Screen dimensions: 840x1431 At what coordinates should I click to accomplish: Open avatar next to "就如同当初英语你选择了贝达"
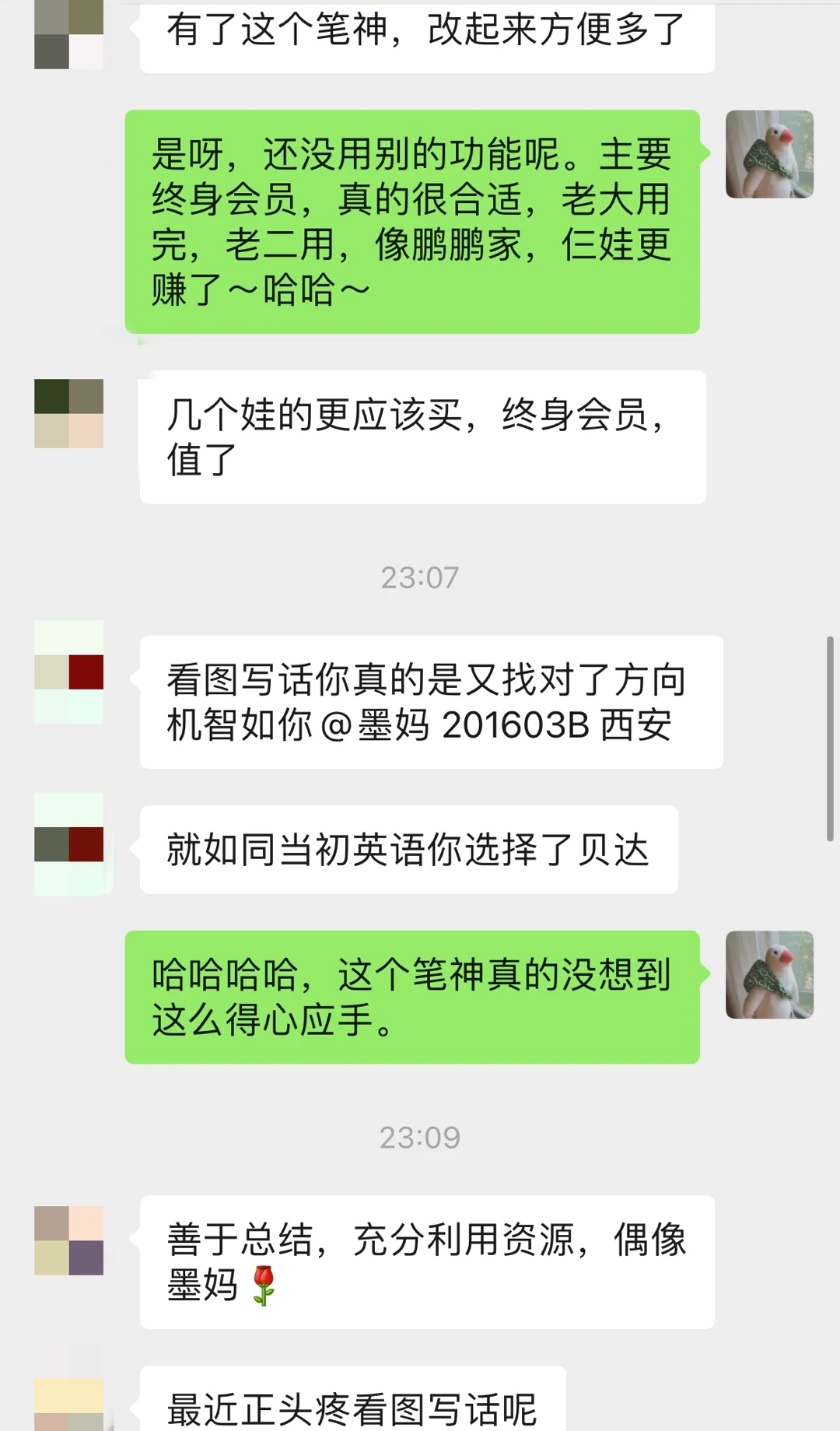[x=68, y=844]
